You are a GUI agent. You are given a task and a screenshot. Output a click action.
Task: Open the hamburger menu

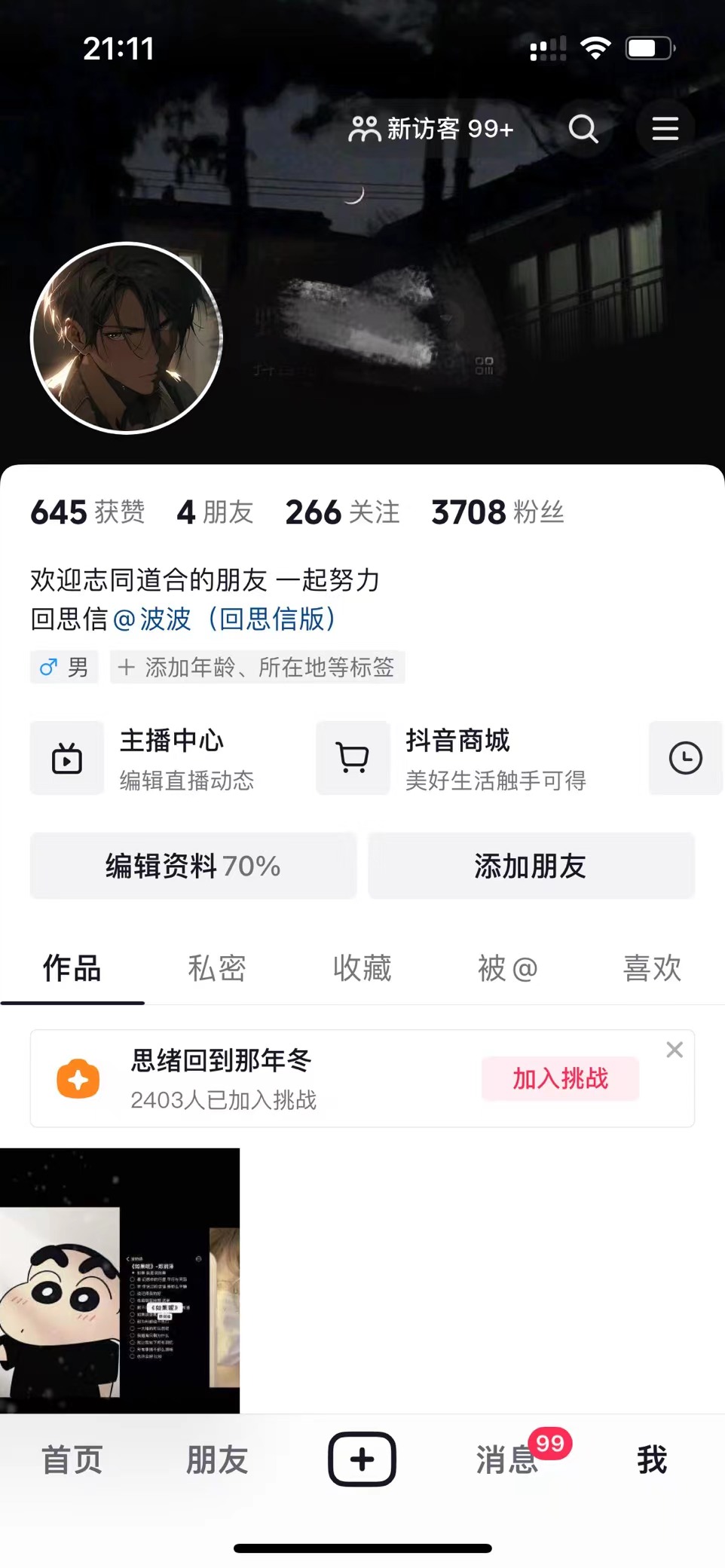[665, 128]
